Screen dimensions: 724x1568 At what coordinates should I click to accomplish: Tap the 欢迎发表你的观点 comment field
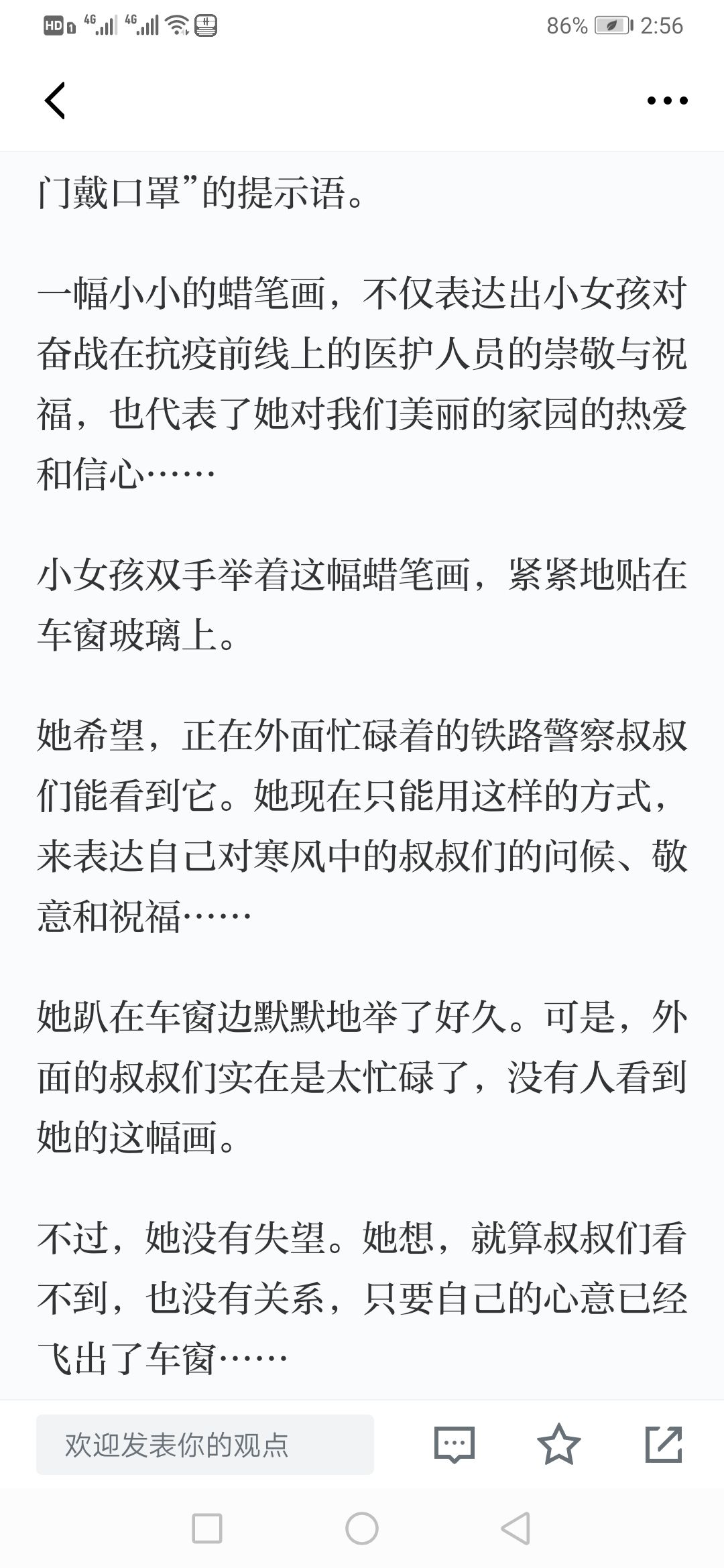pyautogui.click(x=205, y=1444)
